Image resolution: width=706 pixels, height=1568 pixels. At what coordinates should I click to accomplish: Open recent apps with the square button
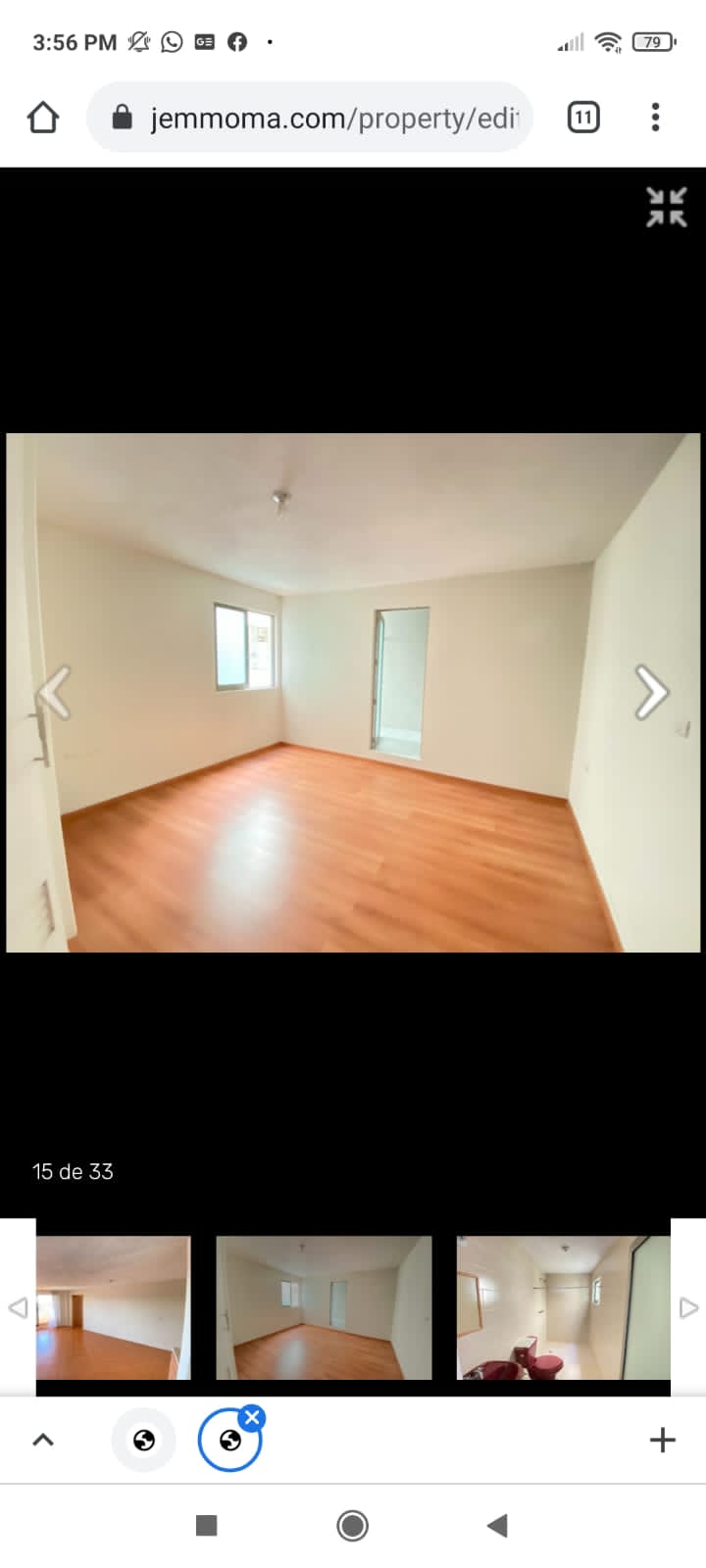pyautogui.click(x=206, y=1525)
